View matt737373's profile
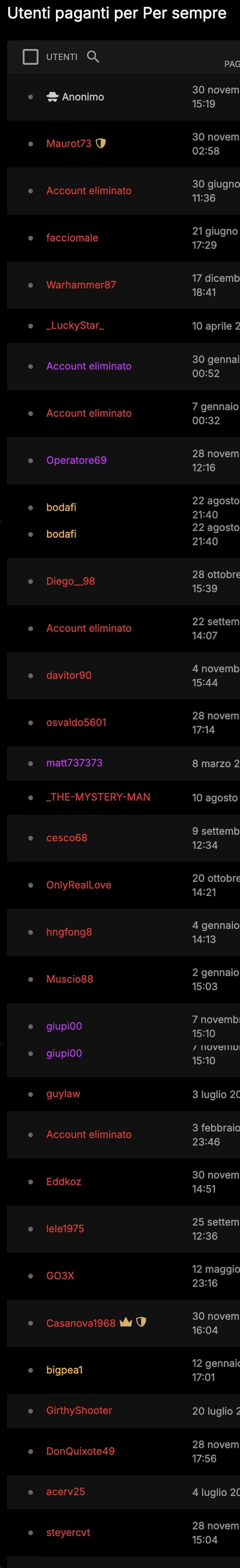Image resolution: width=240 pixels, height=1568 pixels. point(74,763)
